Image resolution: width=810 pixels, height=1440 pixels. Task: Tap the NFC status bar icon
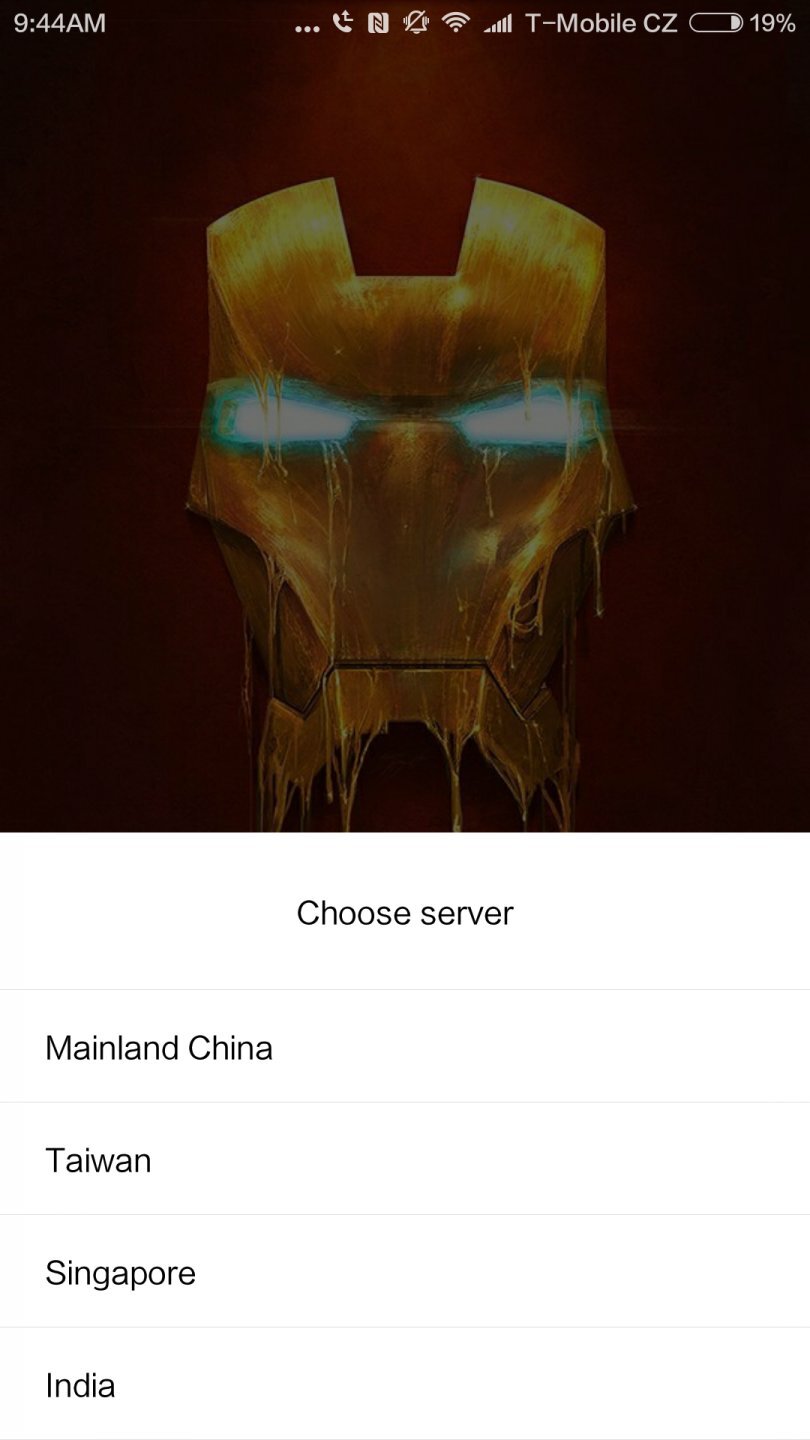[x=378, y=22]
